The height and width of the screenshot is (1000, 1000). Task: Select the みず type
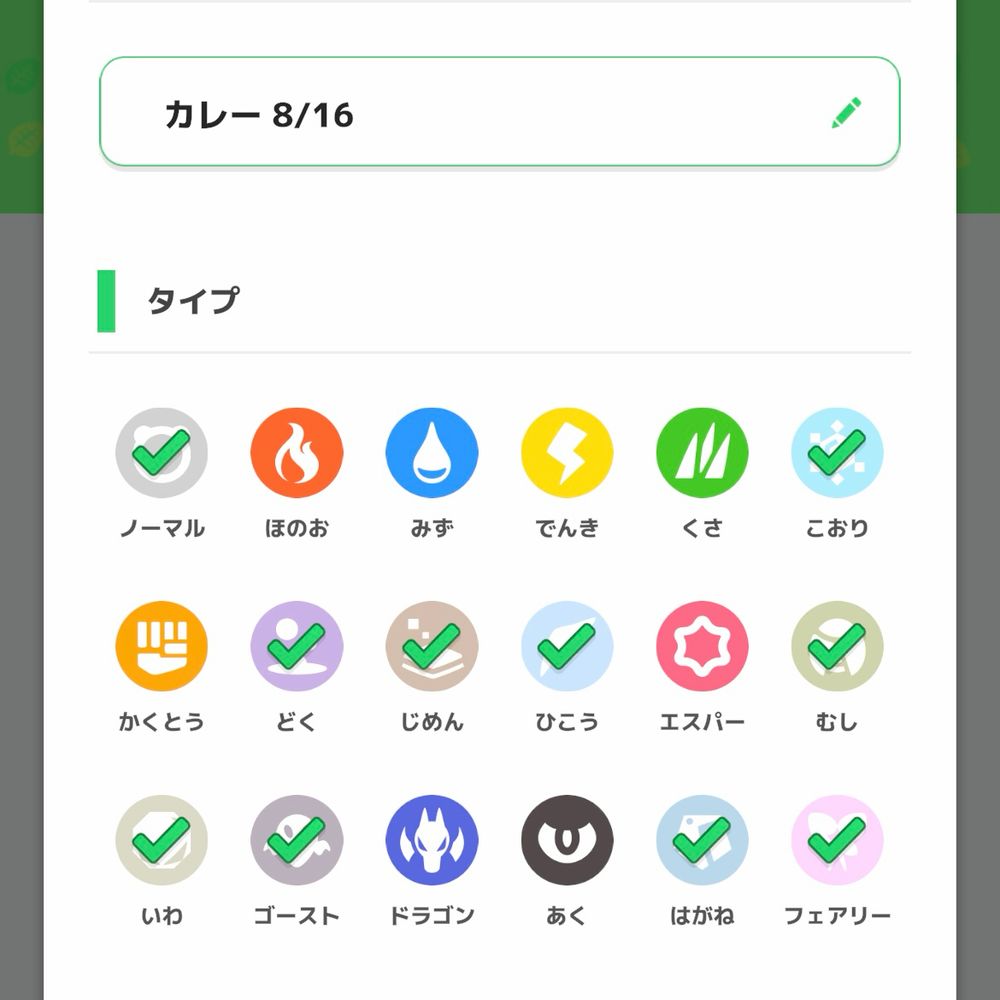432,453
